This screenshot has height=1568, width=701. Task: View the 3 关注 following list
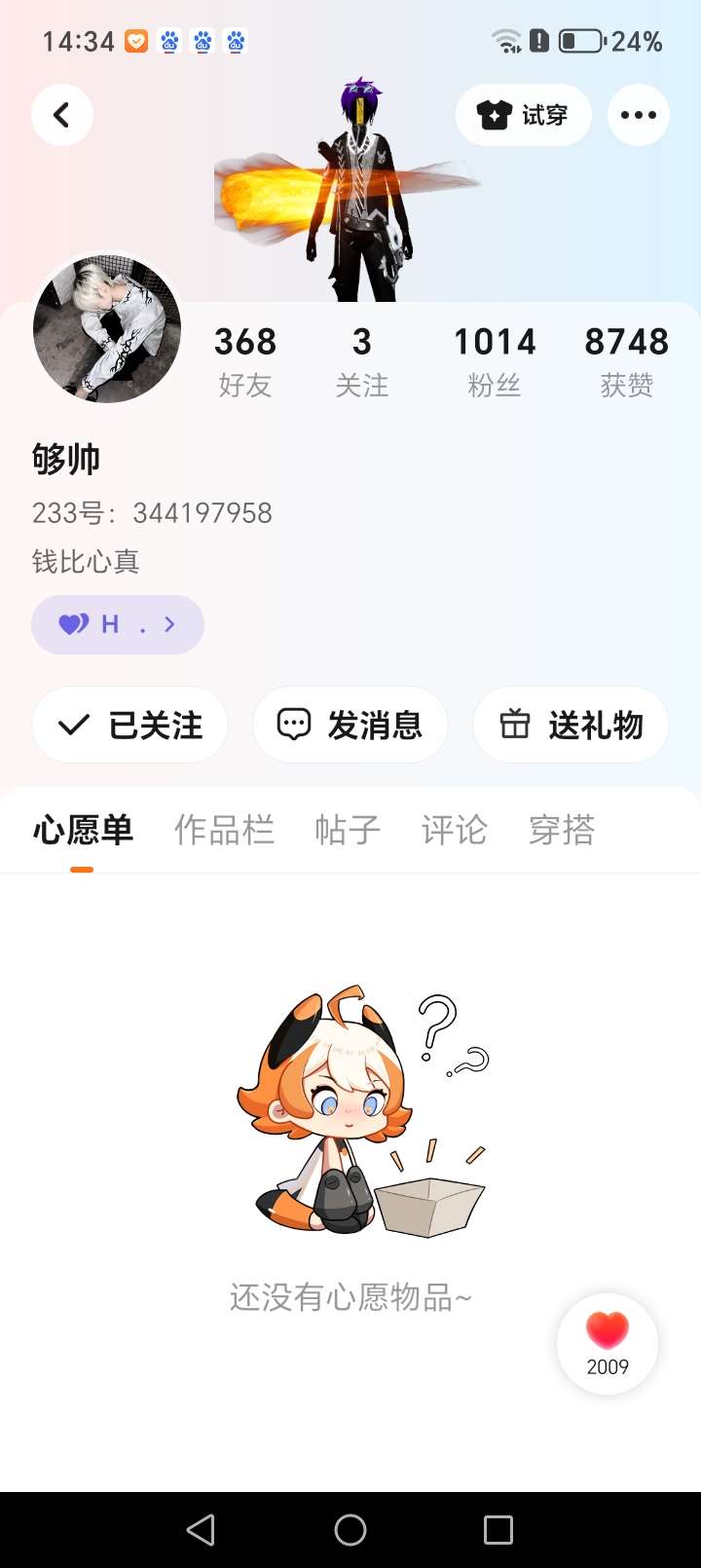(362, 360)
